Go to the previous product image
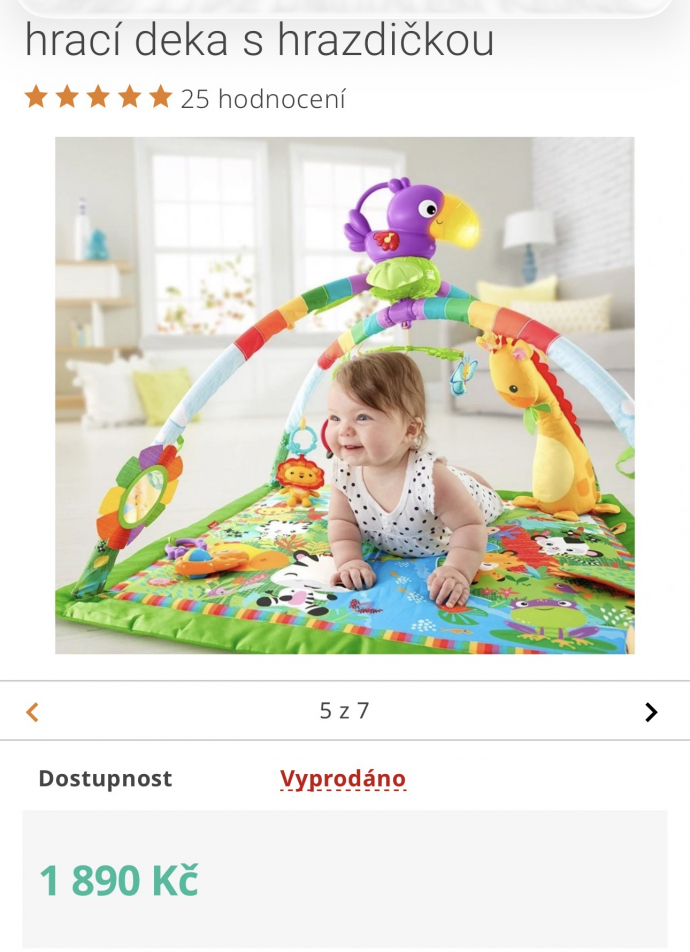The image size is (690, 952). click(32, 712)
